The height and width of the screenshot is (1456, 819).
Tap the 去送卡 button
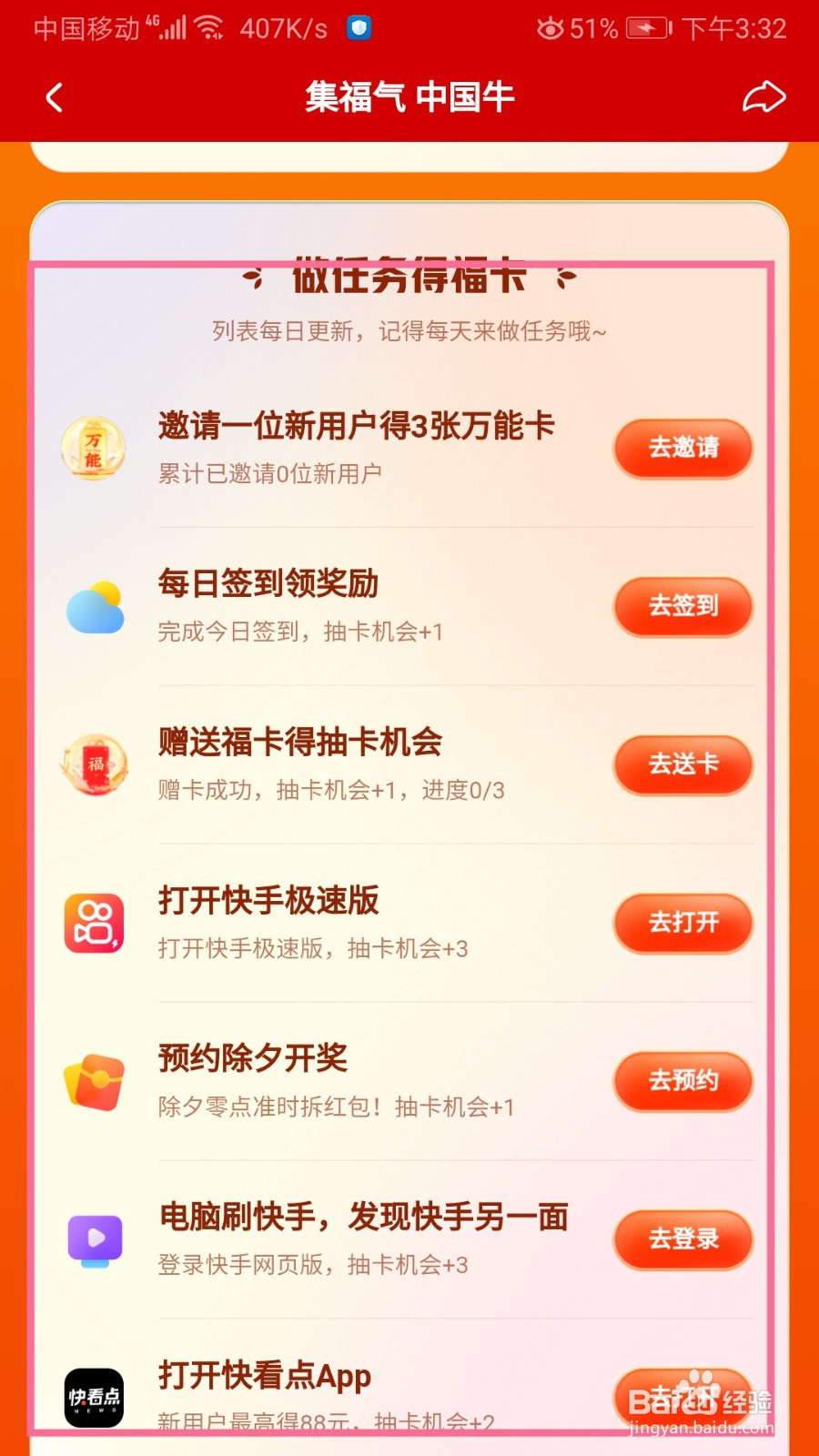[682, 765]
